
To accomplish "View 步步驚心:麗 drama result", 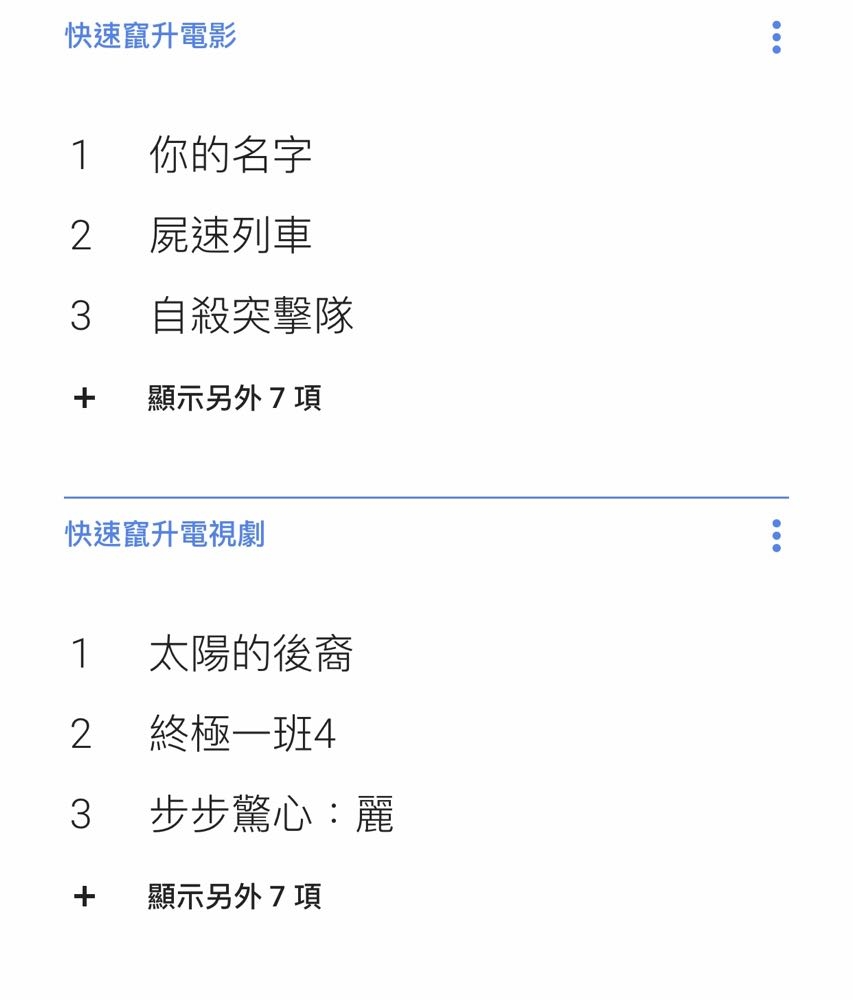I will click(x=271, y=815).
